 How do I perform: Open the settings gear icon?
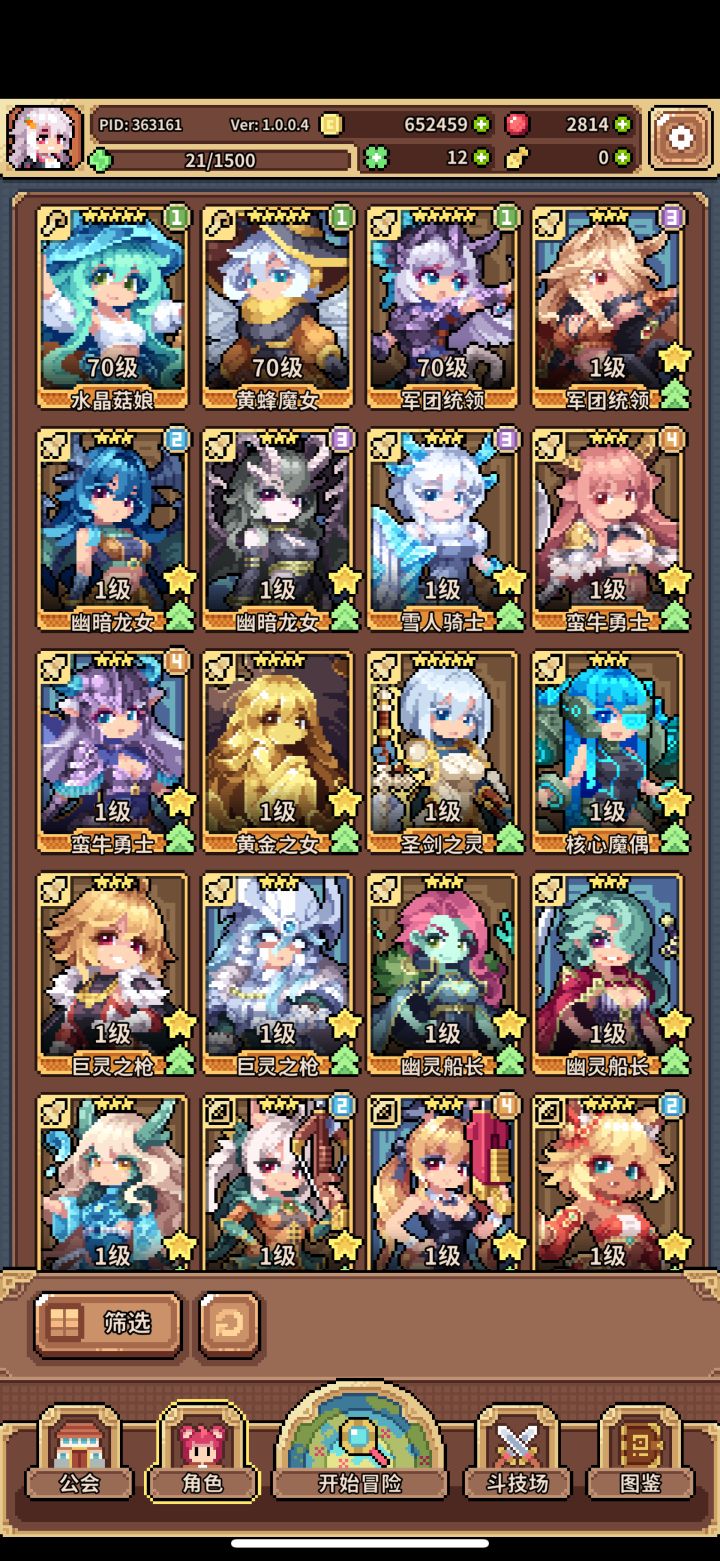[681, 137]
